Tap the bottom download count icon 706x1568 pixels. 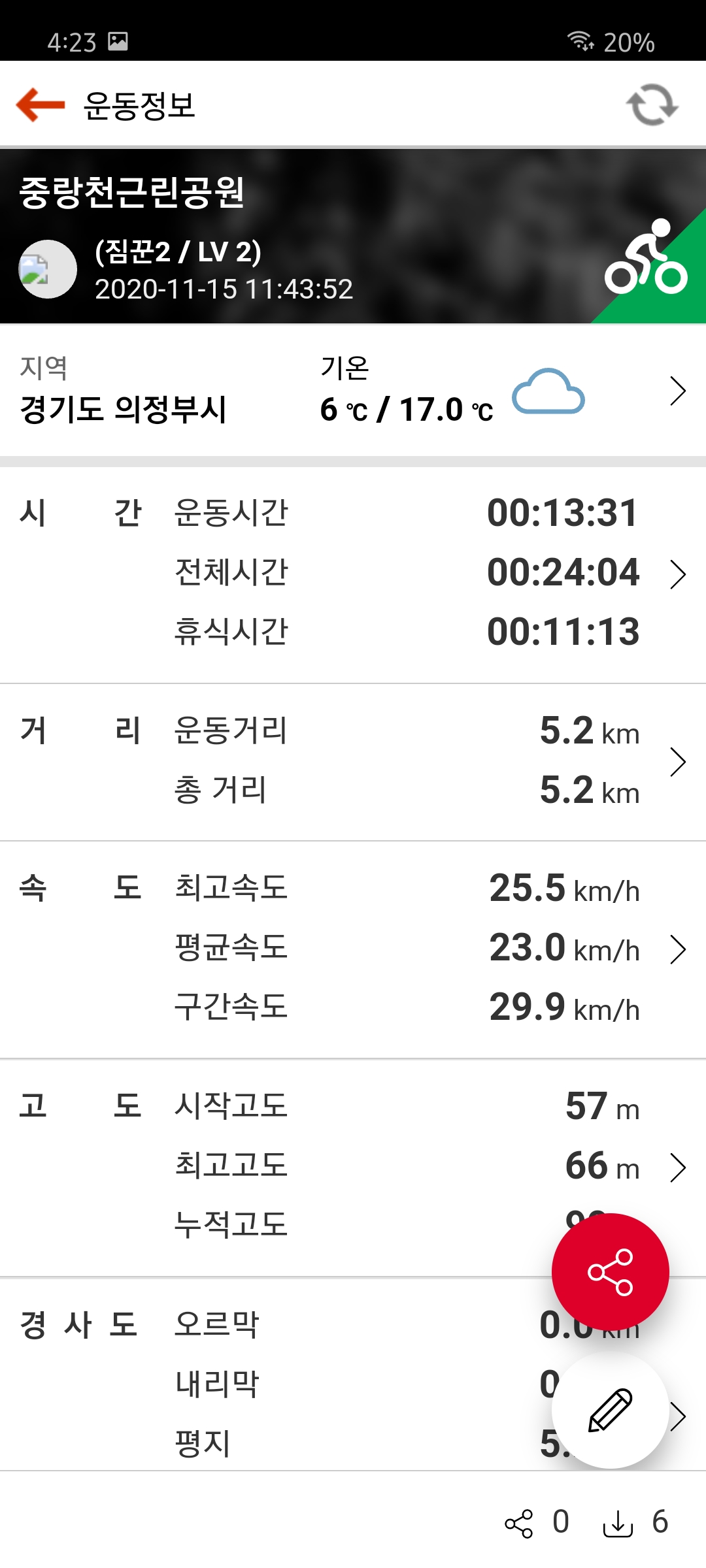click(618, 1524)
